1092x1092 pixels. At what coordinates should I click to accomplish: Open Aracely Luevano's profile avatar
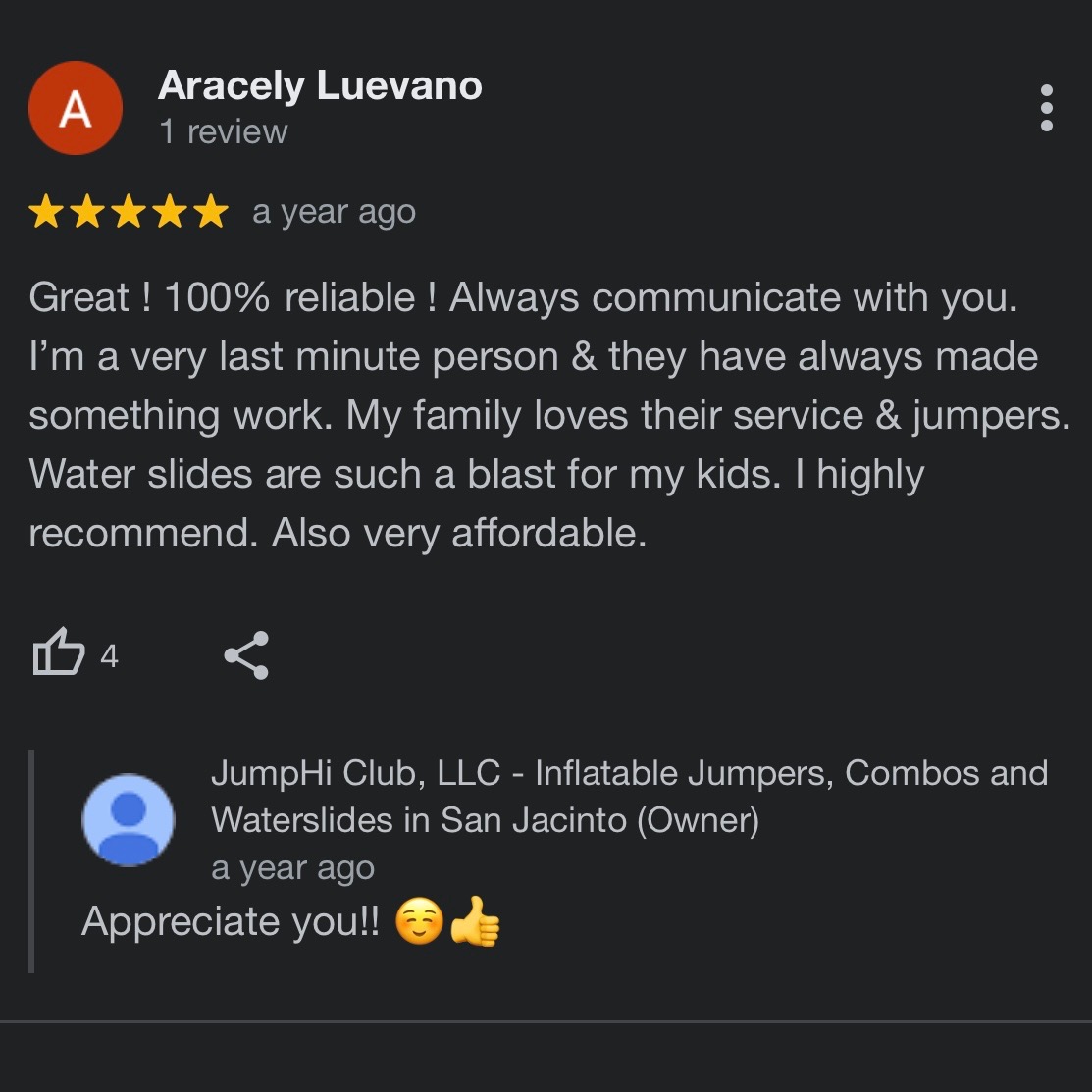click(x=76, y=108)
